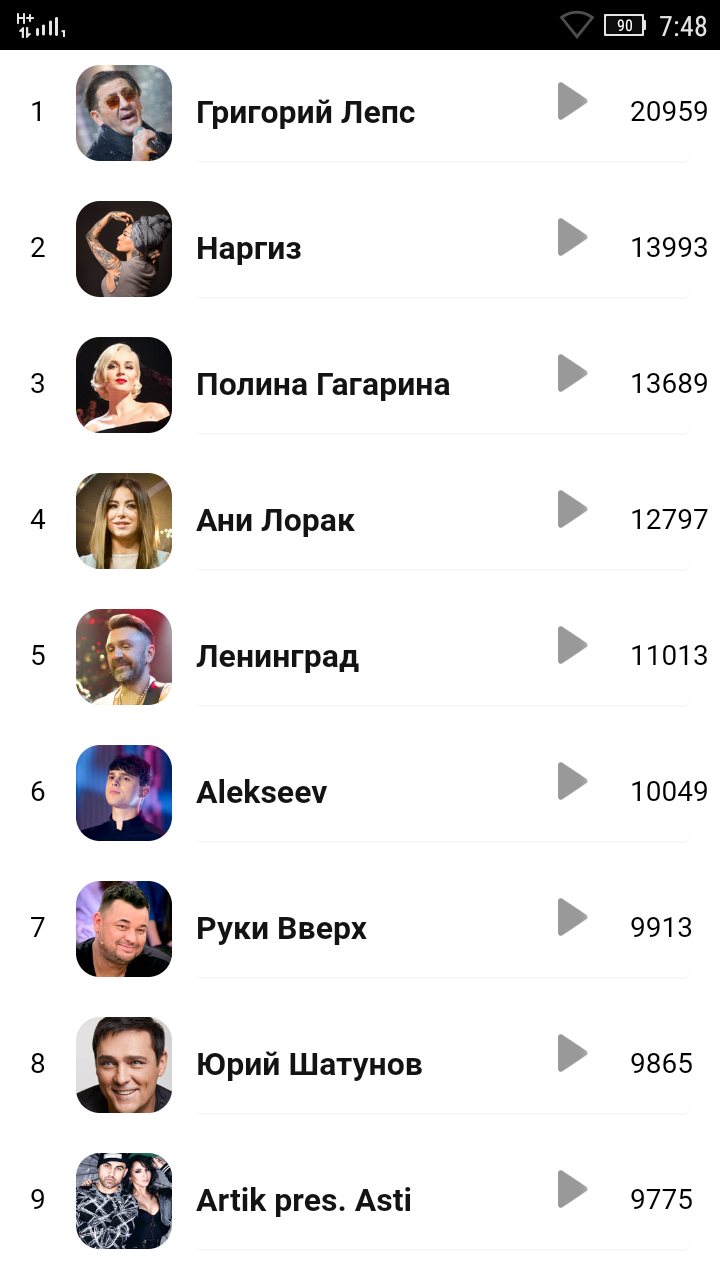This screenshot has width=720, height=1280.
Task: Open the Григорий Лепс artist row
Action: point(305,112)
